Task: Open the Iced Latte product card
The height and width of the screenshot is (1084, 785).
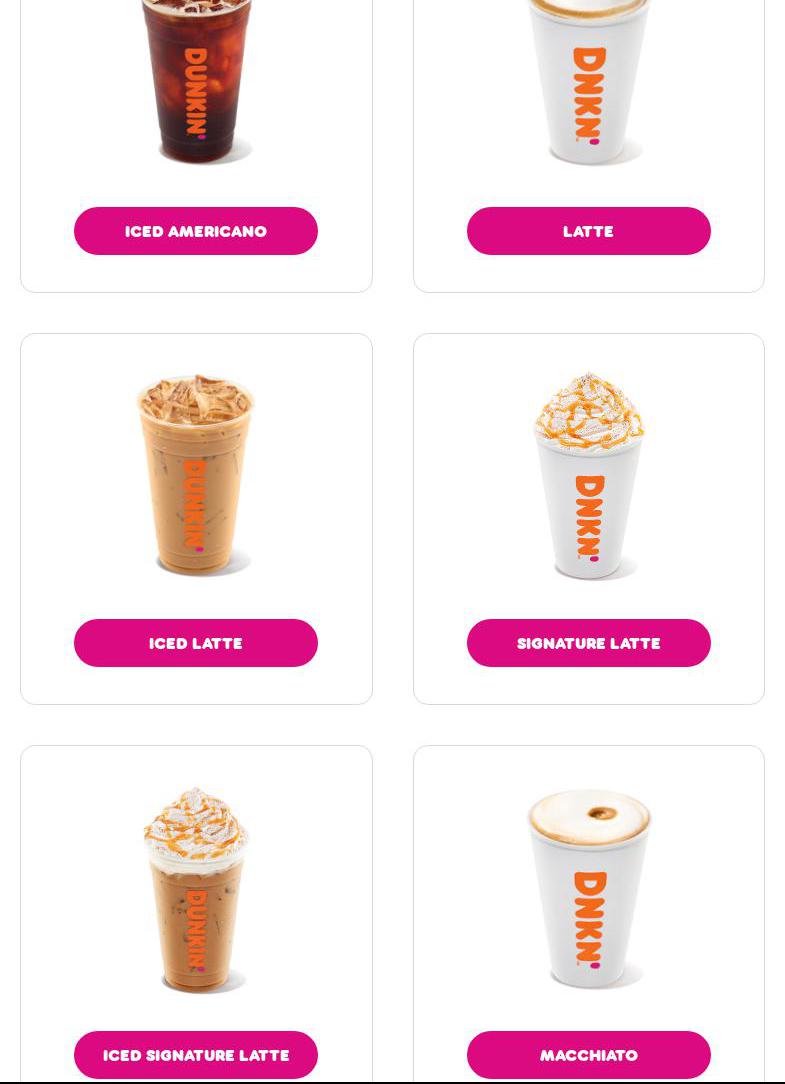Action: [196, 518]
